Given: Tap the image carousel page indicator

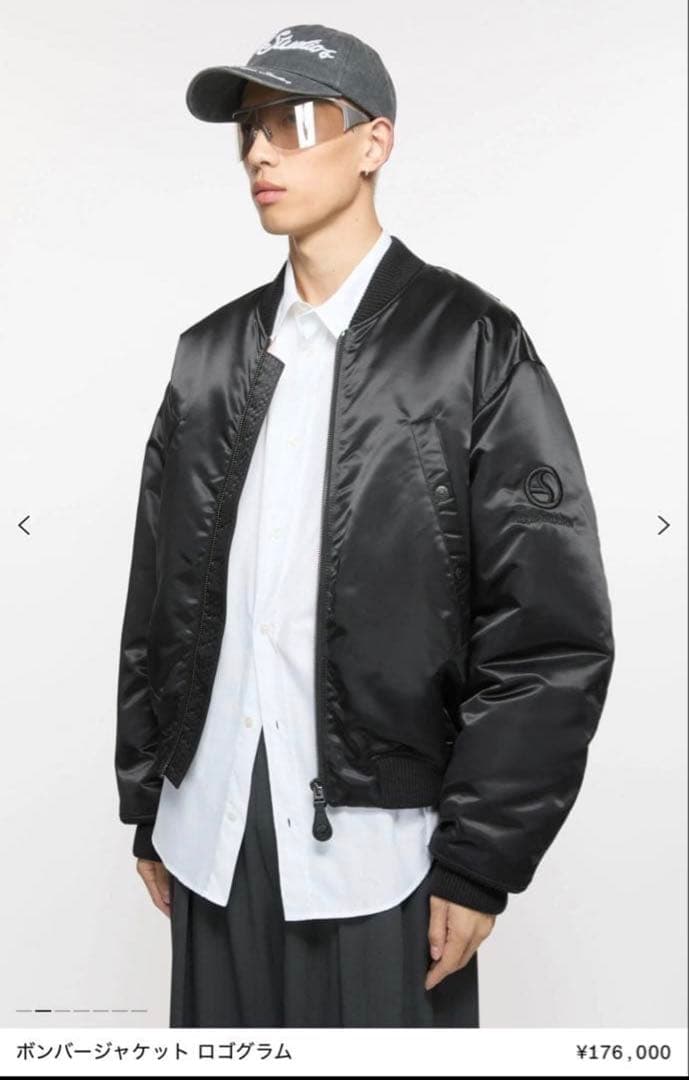Looking at the screenshot, I should [80, 1011].
